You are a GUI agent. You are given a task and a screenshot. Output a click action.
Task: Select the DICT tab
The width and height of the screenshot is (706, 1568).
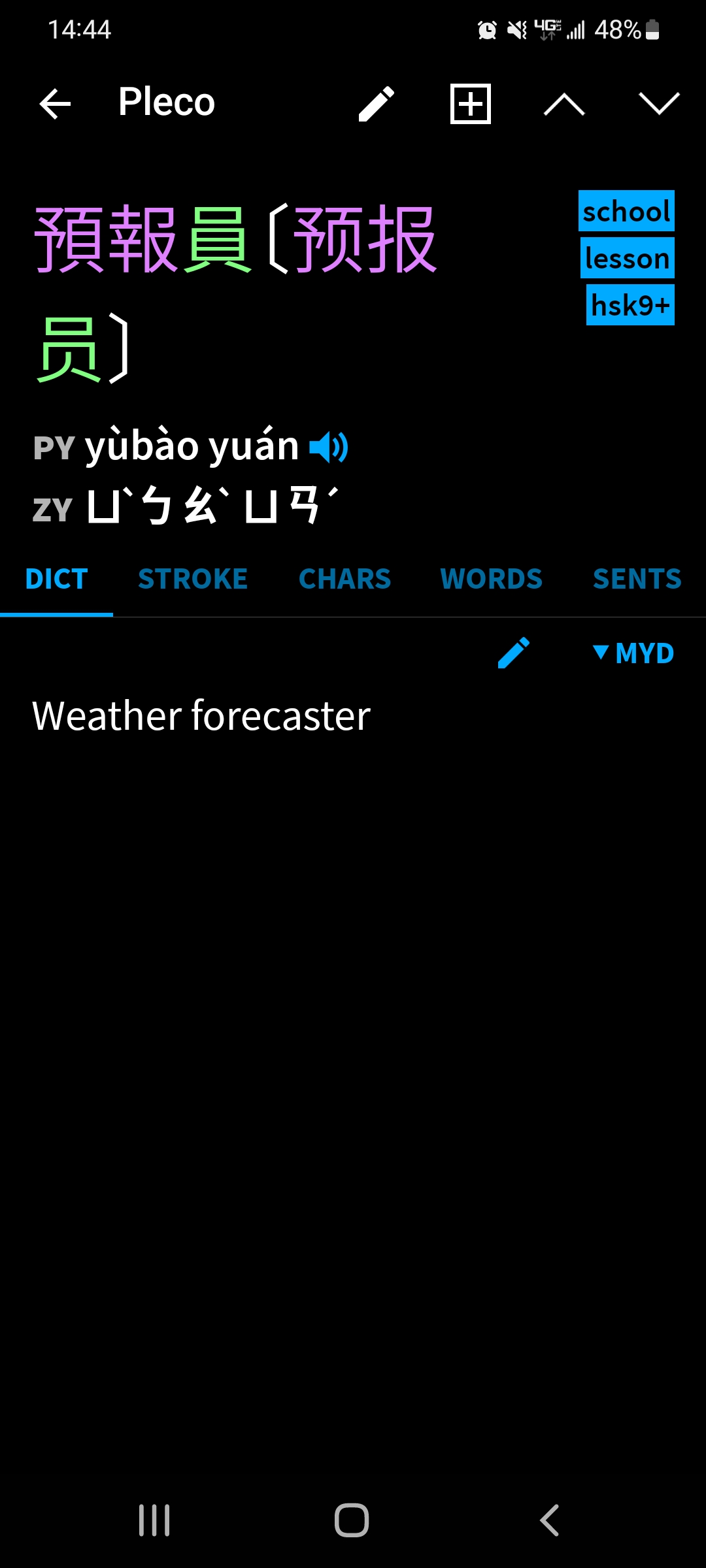click(x=56, y=579)
